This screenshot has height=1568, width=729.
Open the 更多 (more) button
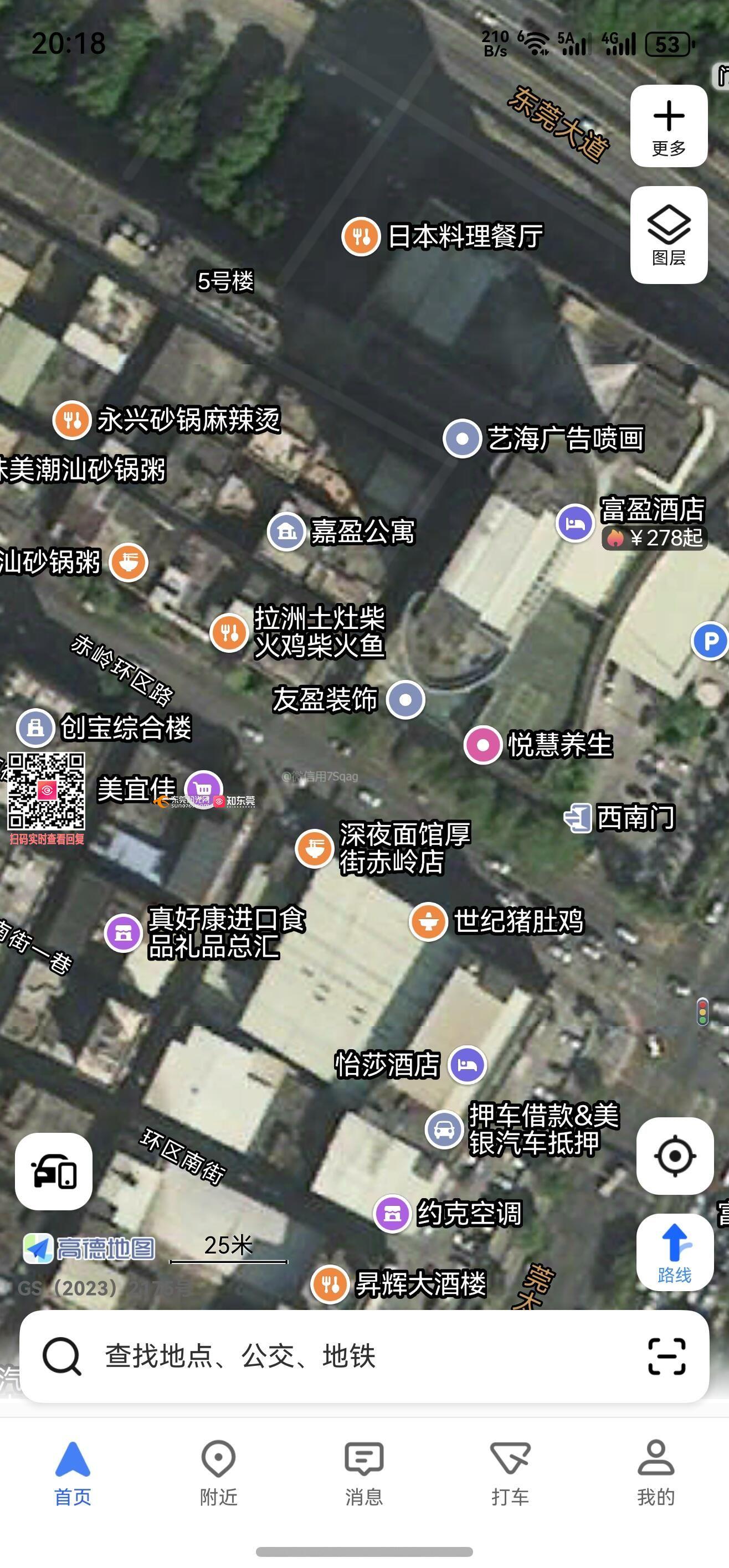click(x=668, y=126)
